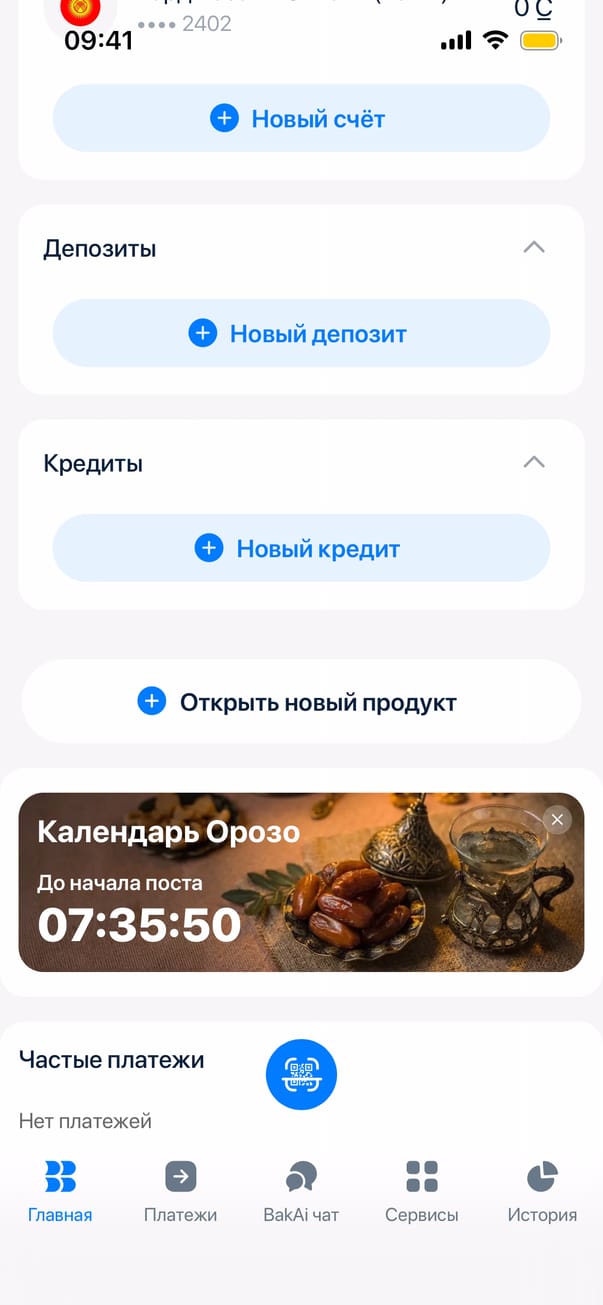Switch to the Сервисы tab
Image resolution: width=603 pixels, height=1305 pixels.
(x=421, y=1191)
